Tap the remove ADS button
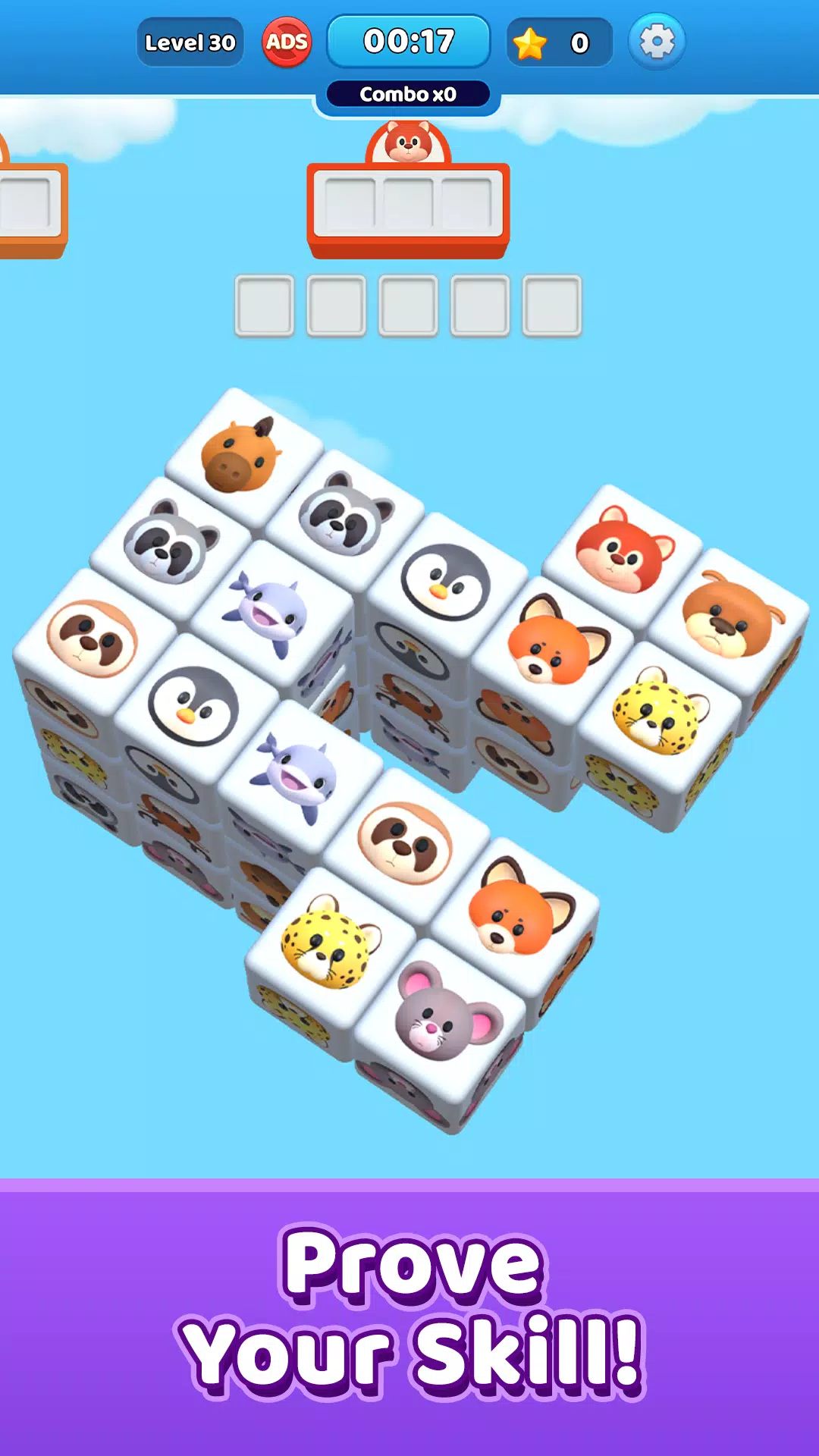This screenshot has height=1456, width=819. tap(287, 42)
